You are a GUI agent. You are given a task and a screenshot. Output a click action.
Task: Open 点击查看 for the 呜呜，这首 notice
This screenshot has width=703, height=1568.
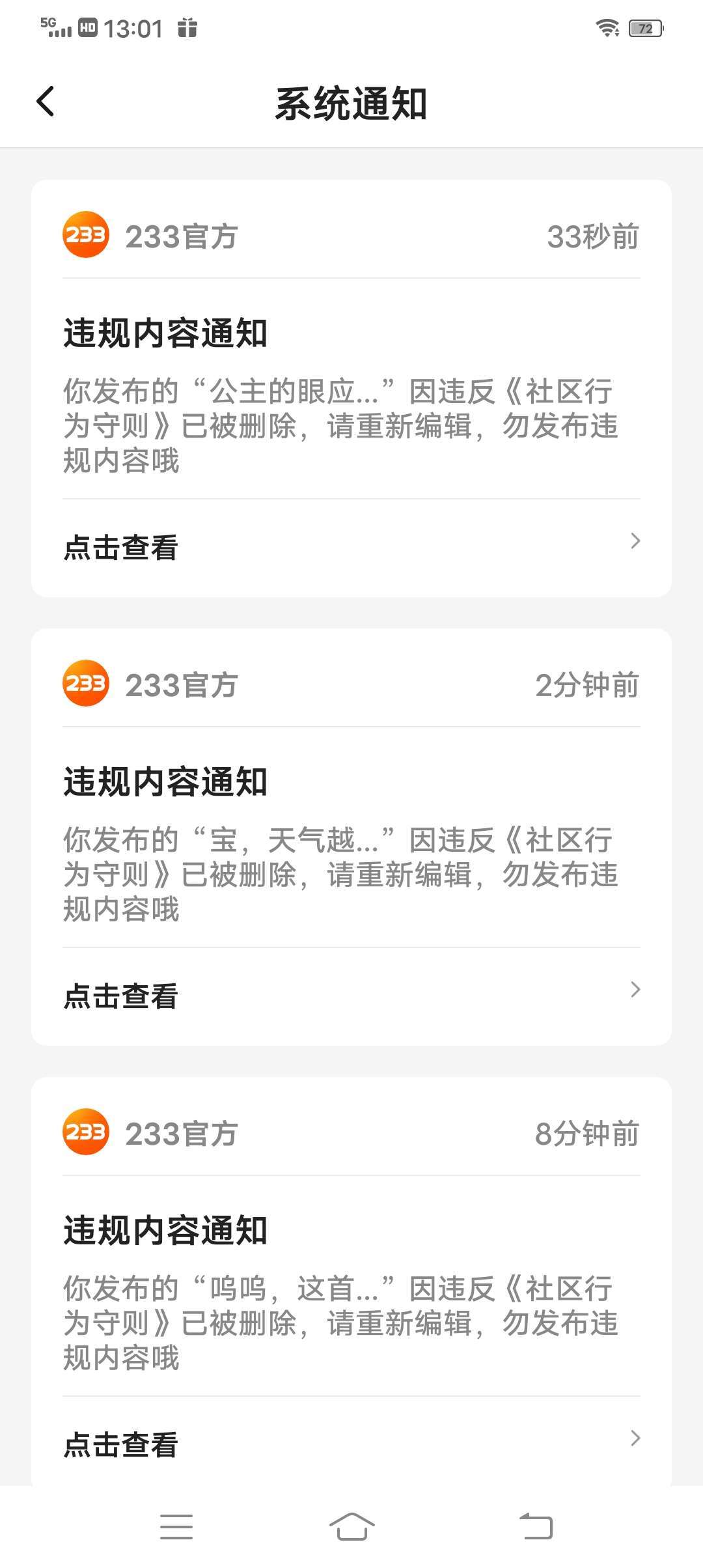click(x=351, y=1444)
